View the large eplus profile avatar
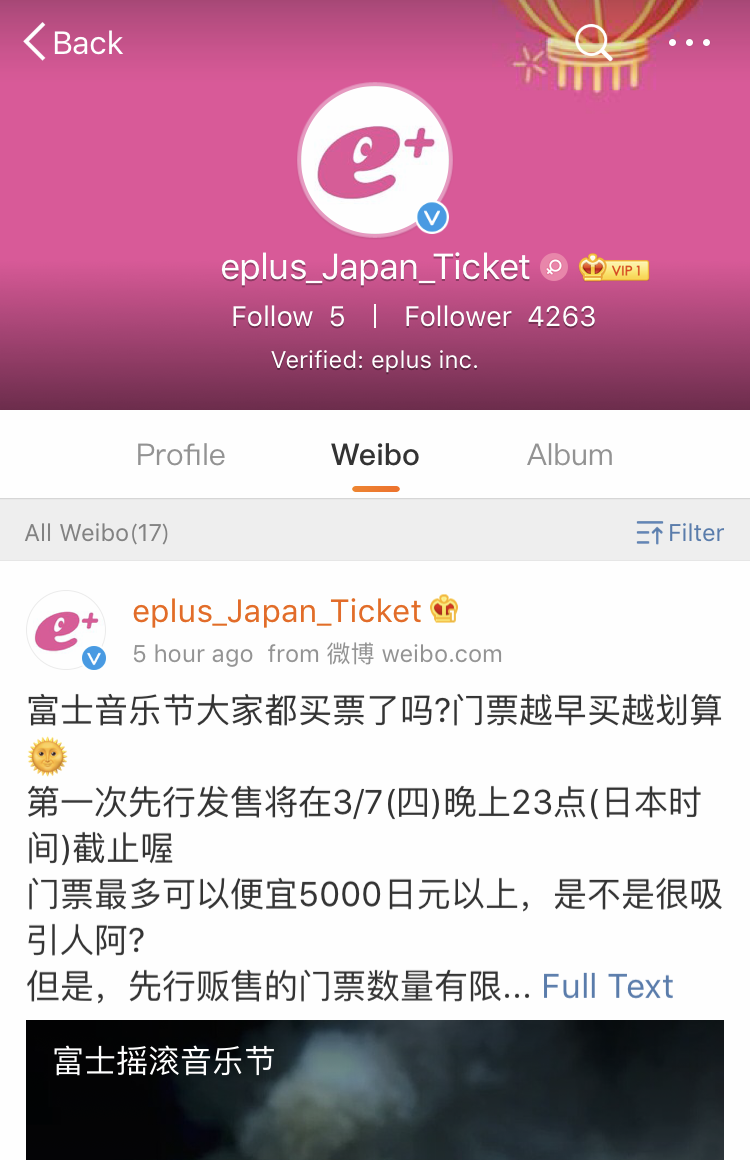750x1160 pixels. 375,160
